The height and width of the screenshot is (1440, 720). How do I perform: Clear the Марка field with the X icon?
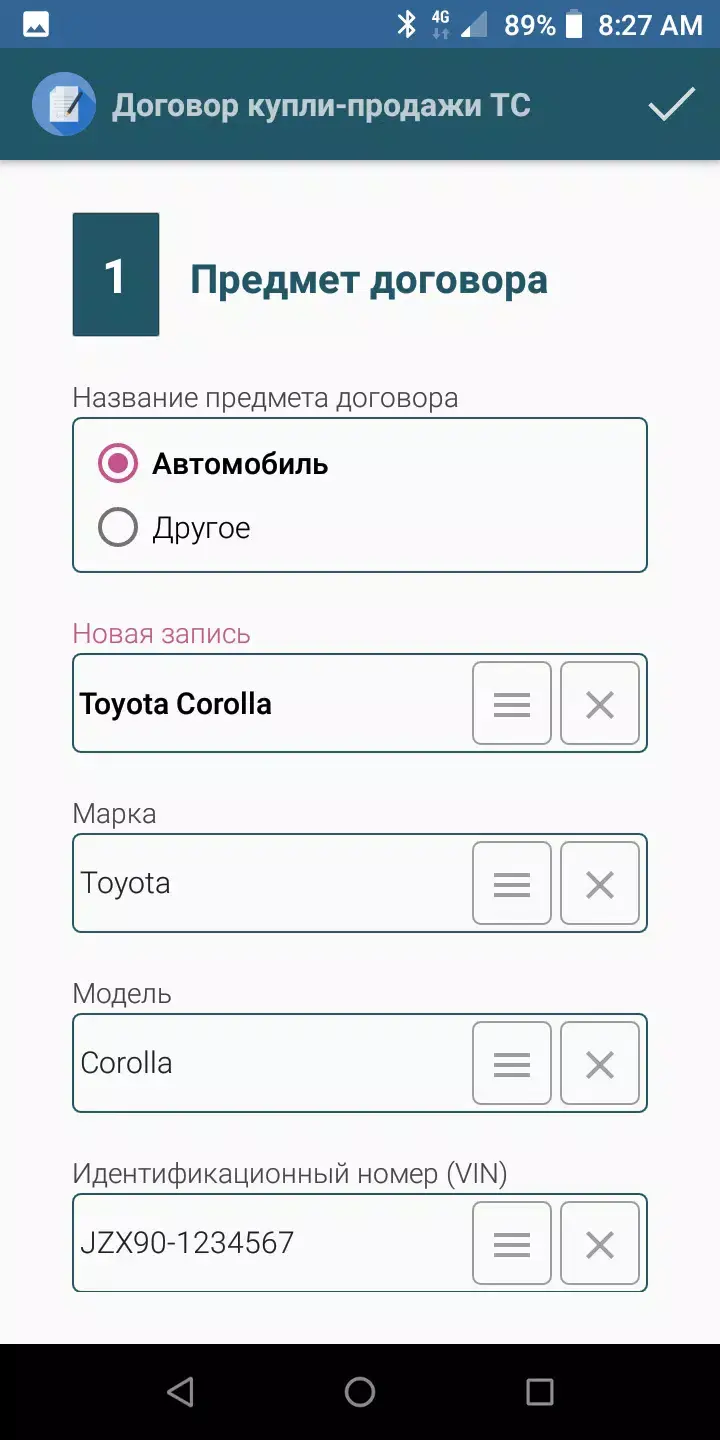tap(599, 883)
